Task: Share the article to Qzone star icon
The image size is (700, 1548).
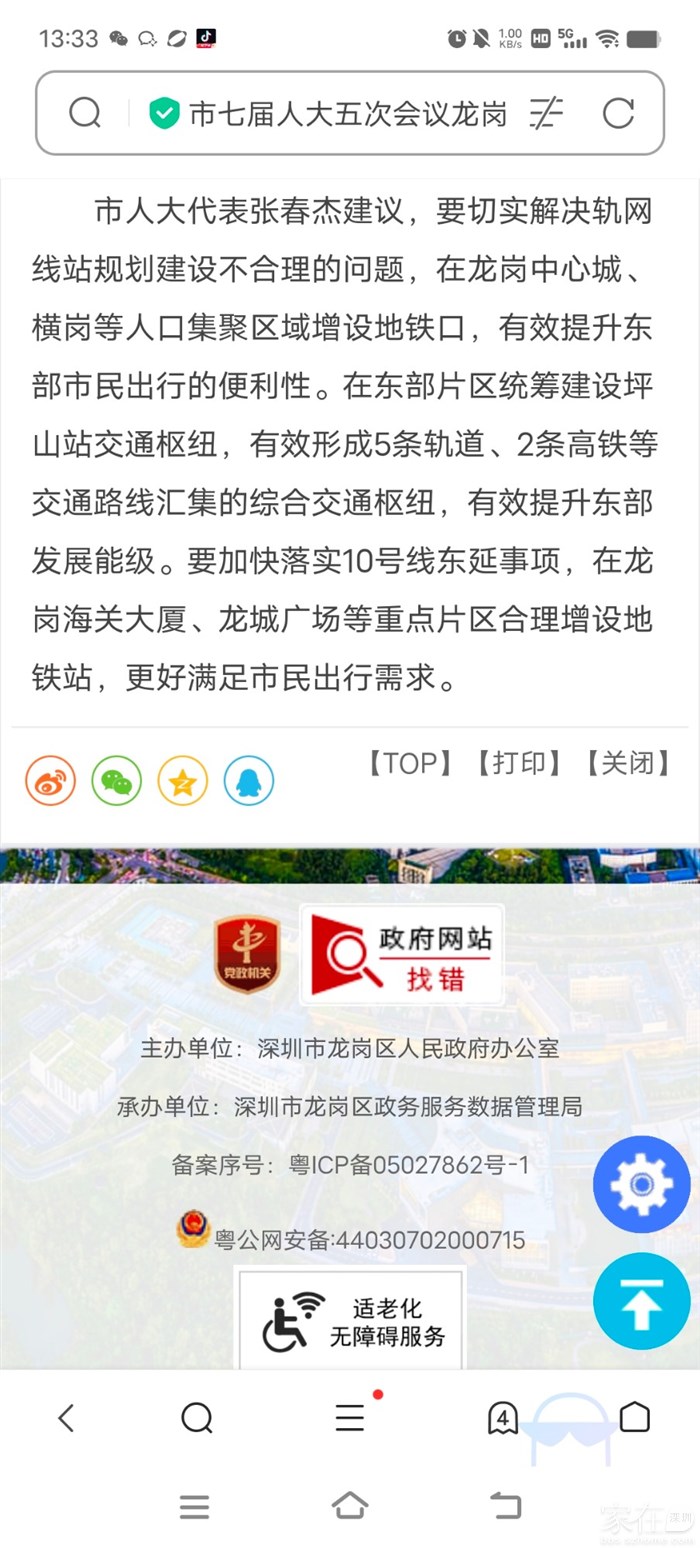Action: (182, 781)
